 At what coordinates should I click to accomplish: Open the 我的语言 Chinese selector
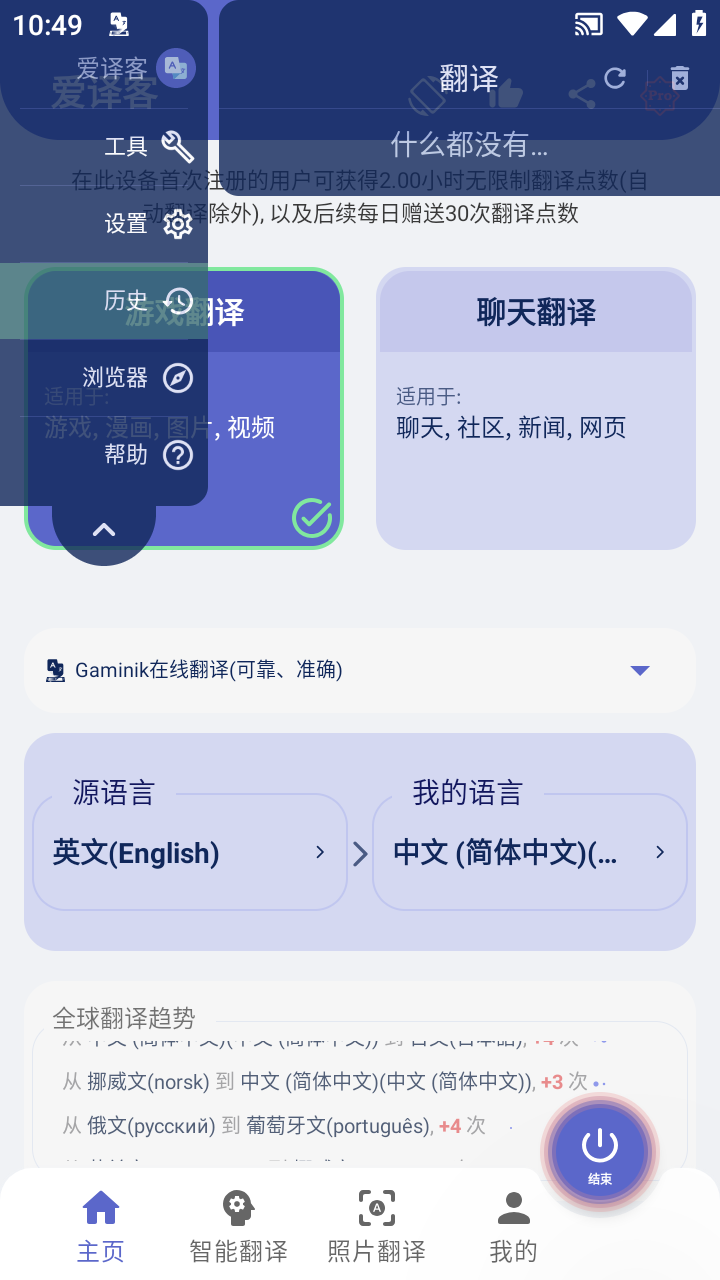coord(530,852)
